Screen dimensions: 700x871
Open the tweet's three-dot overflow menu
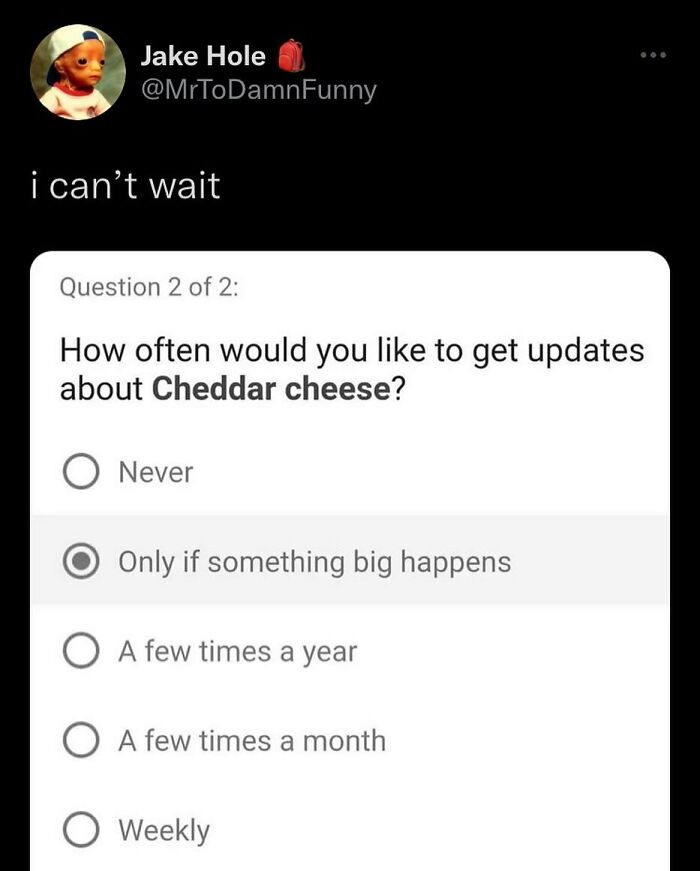(x=654, y=54)
